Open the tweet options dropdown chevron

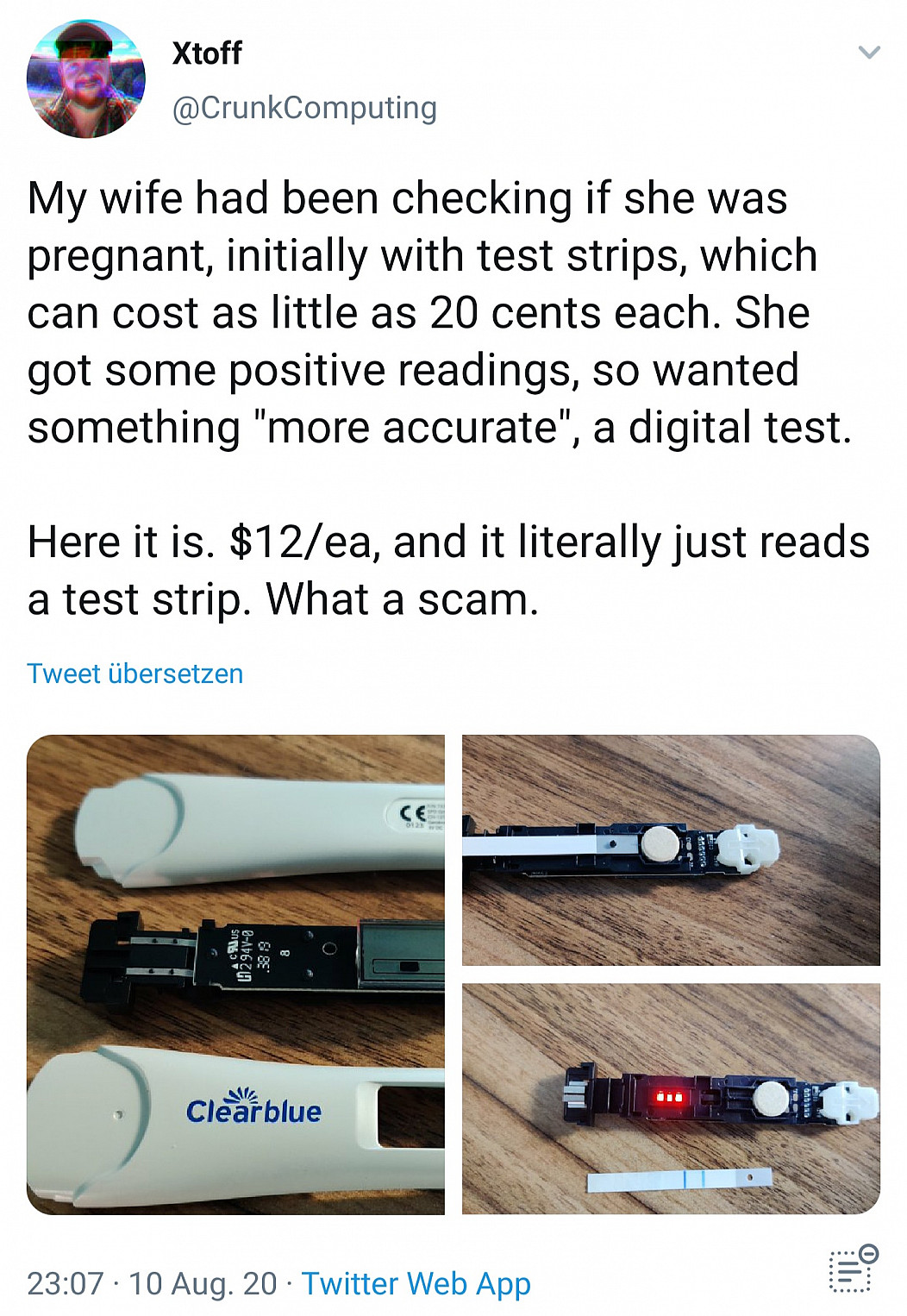tap(869, 53)
